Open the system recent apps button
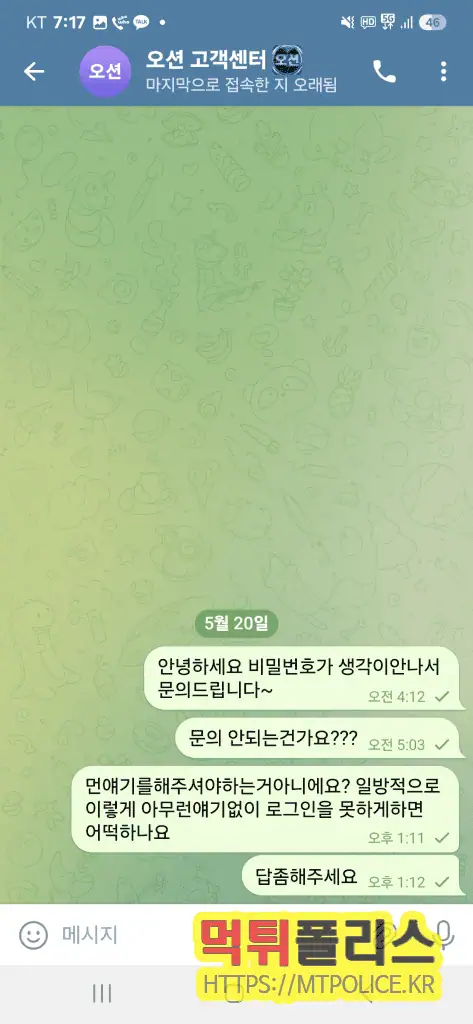 102,994
